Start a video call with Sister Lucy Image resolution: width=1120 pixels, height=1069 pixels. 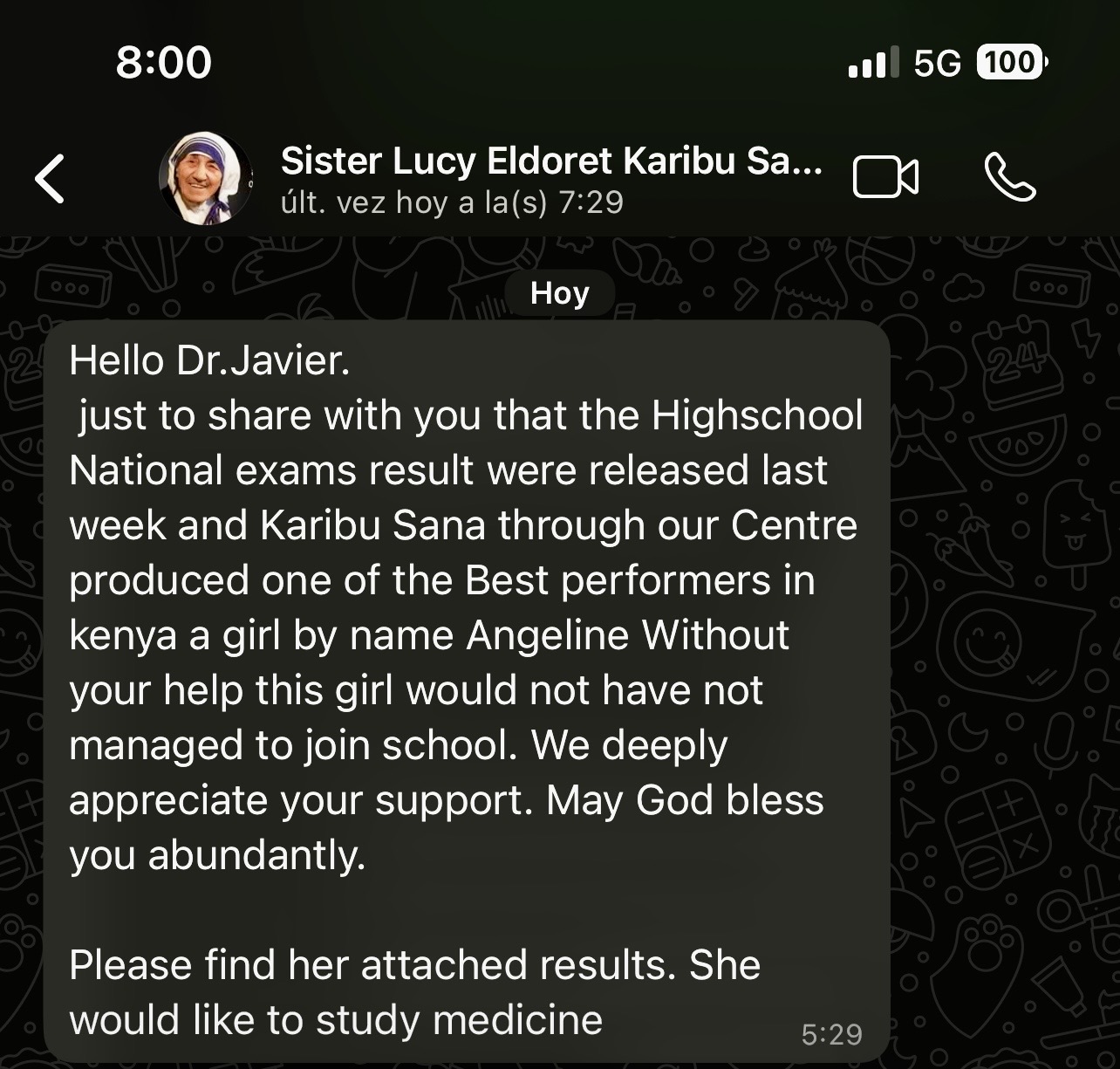coord(884,178)
